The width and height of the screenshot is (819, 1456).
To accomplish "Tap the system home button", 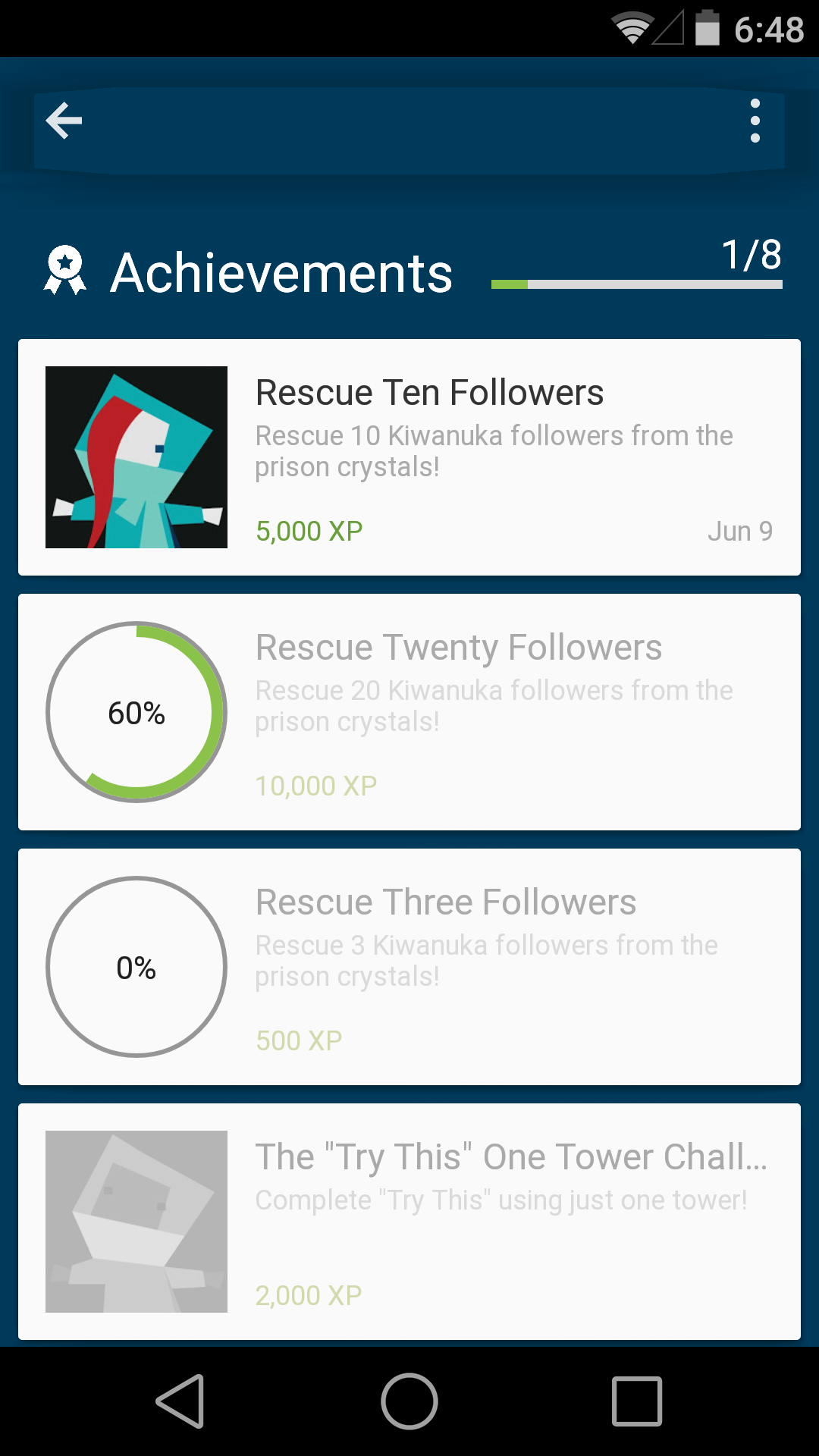I will (409, 1401).
